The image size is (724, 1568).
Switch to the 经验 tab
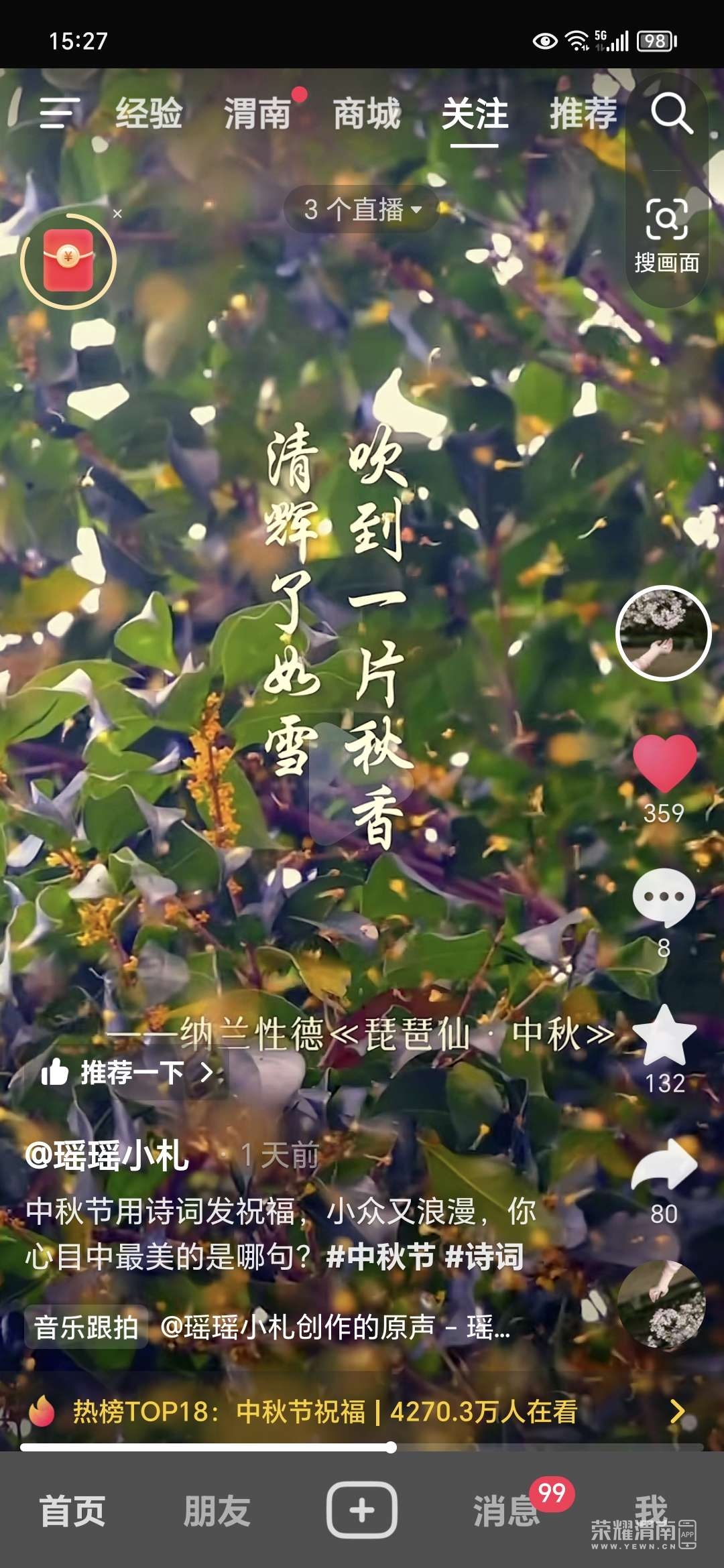(149, 113)
